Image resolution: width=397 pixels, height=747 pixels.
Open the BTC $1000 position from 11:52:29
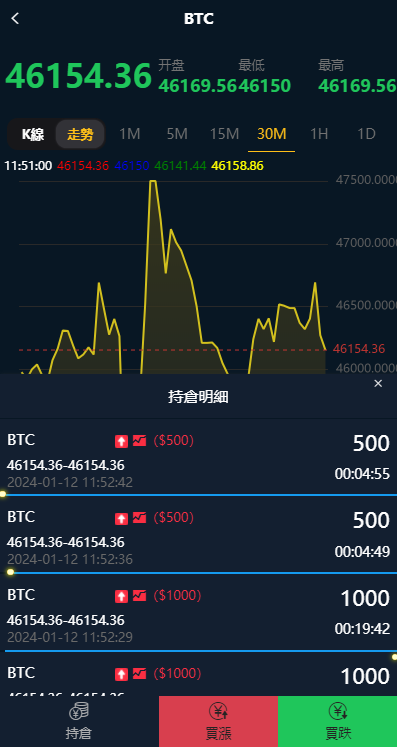tap(198, 612)
